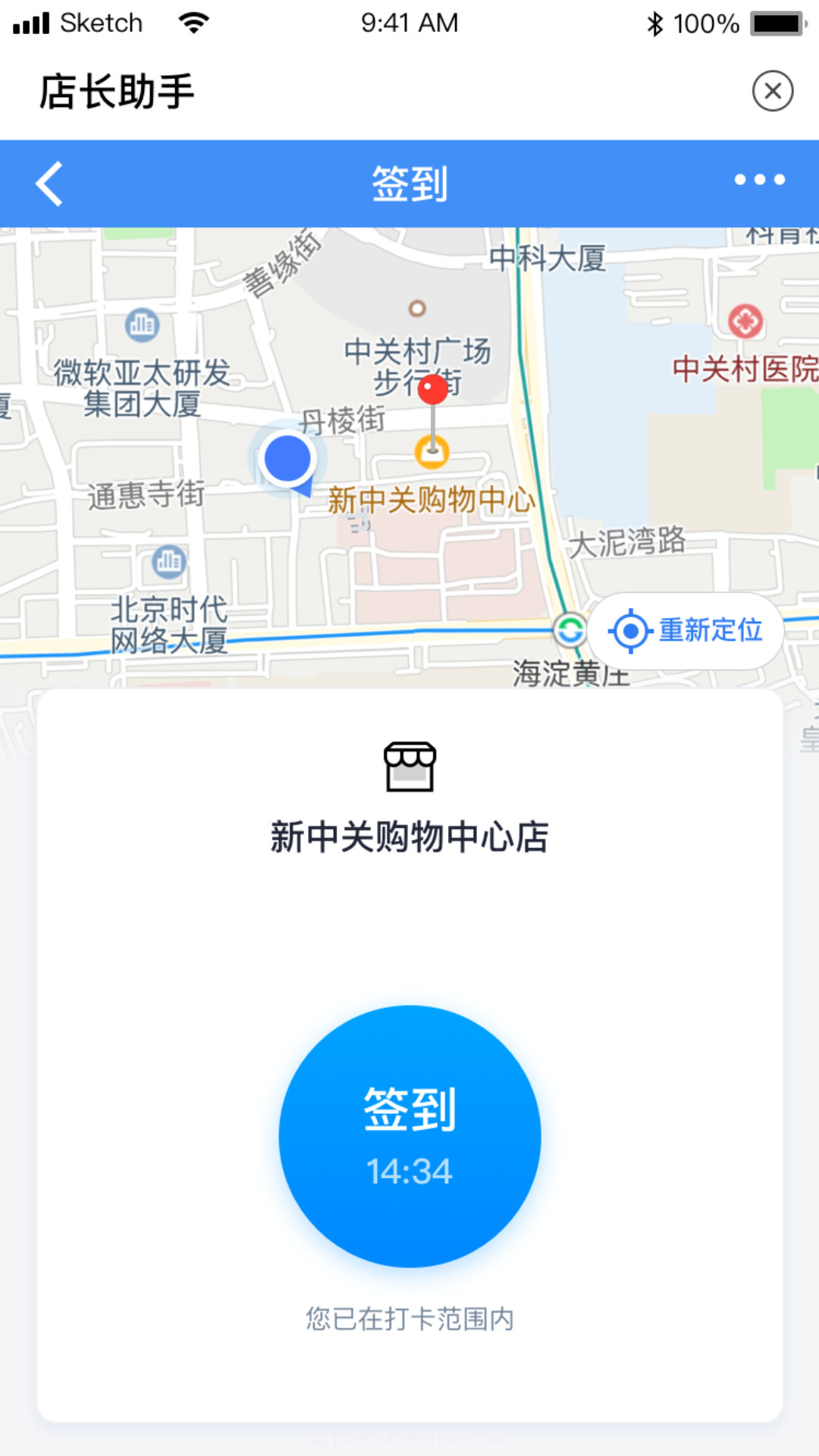The height and width of the screenshot is (1456, 819).
Task: Tap the Wi-Fi icon in the status bar
Action: [194, 23]
